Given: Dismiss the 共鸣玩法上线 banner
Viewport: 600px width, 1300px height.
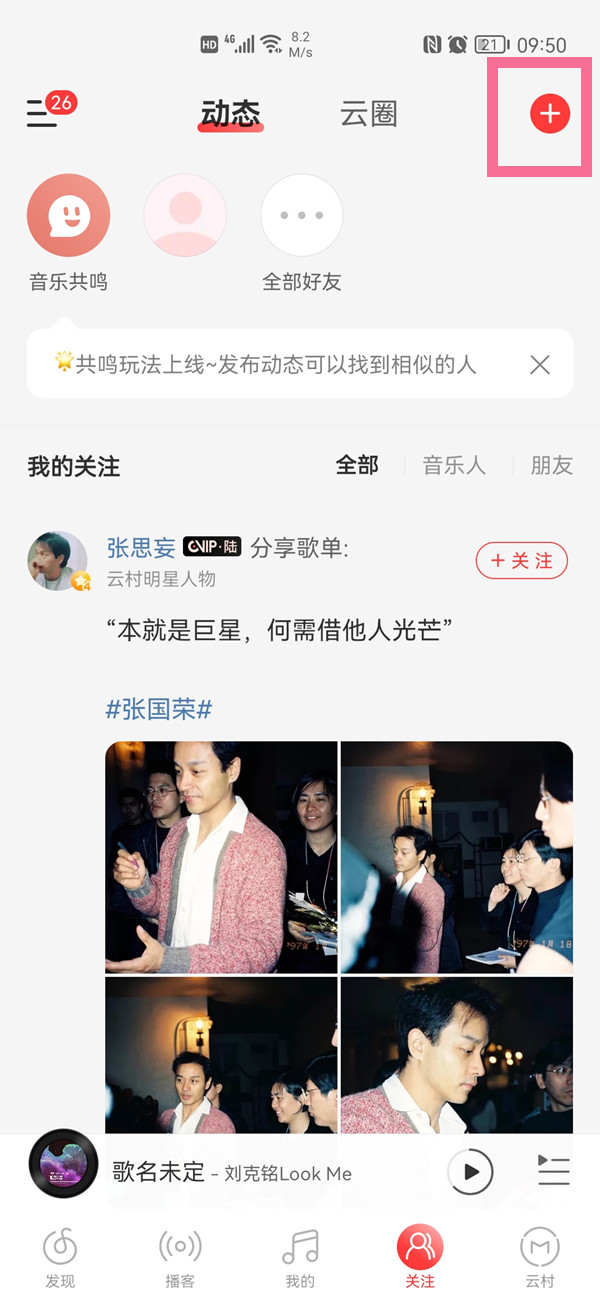Looking at the screenshot, I should coord(540,365).
